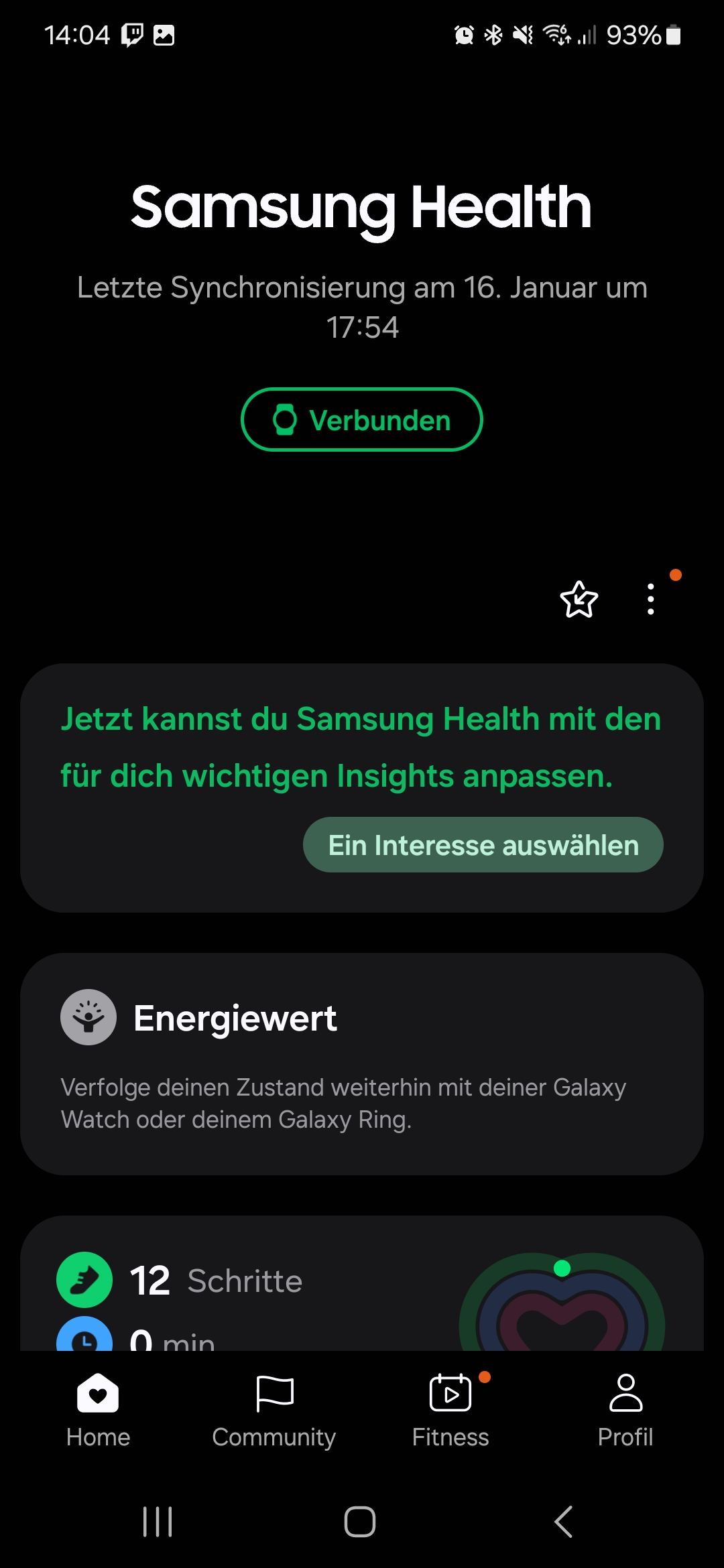The width and height of the screenshot is (724, 1568).
Task: Go to the Fitness tab
Action: pos(450,1409)
